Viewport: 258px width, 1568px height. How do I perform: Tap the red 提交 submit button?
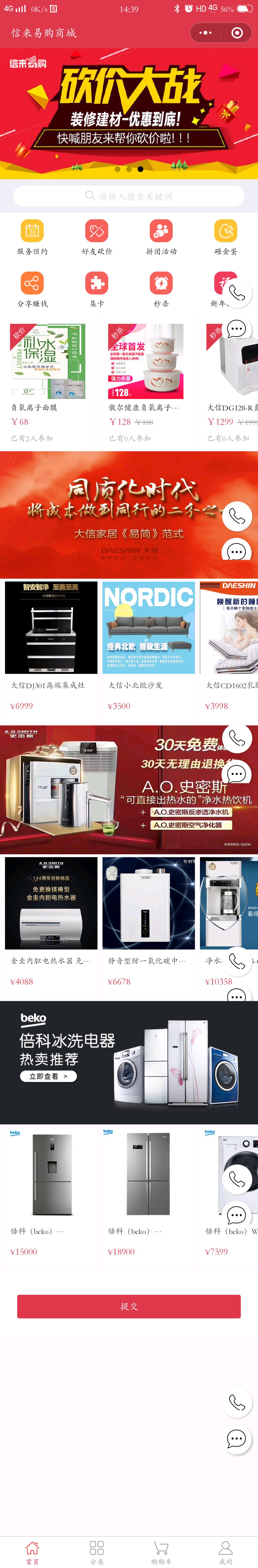pos(129,1306)
